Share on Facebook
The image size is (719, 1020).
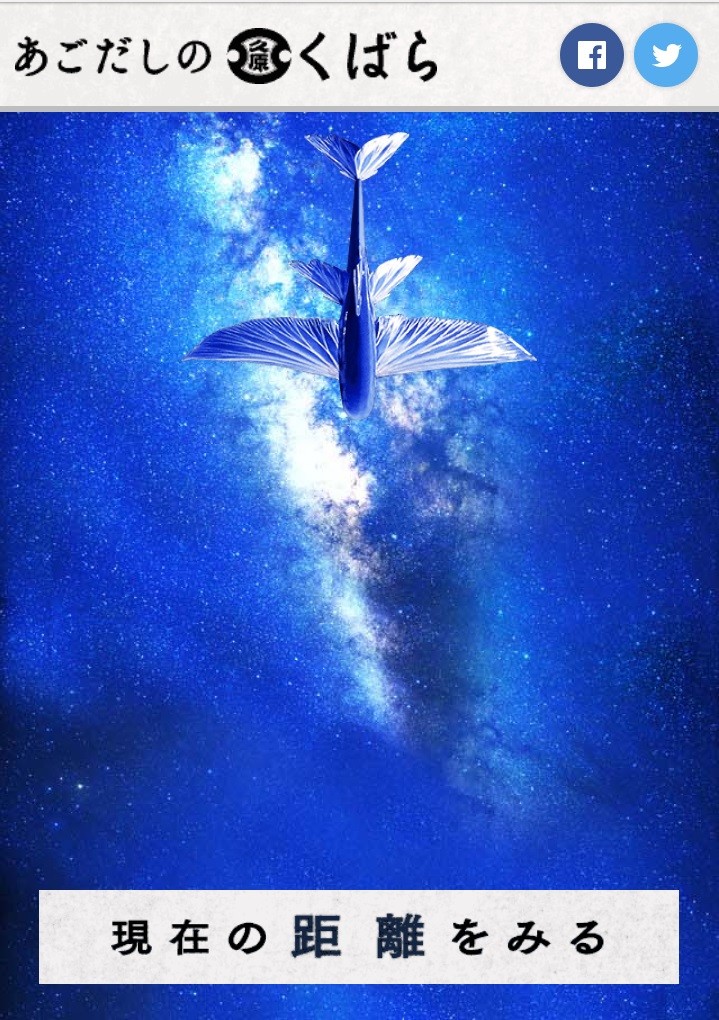[591, 55]
